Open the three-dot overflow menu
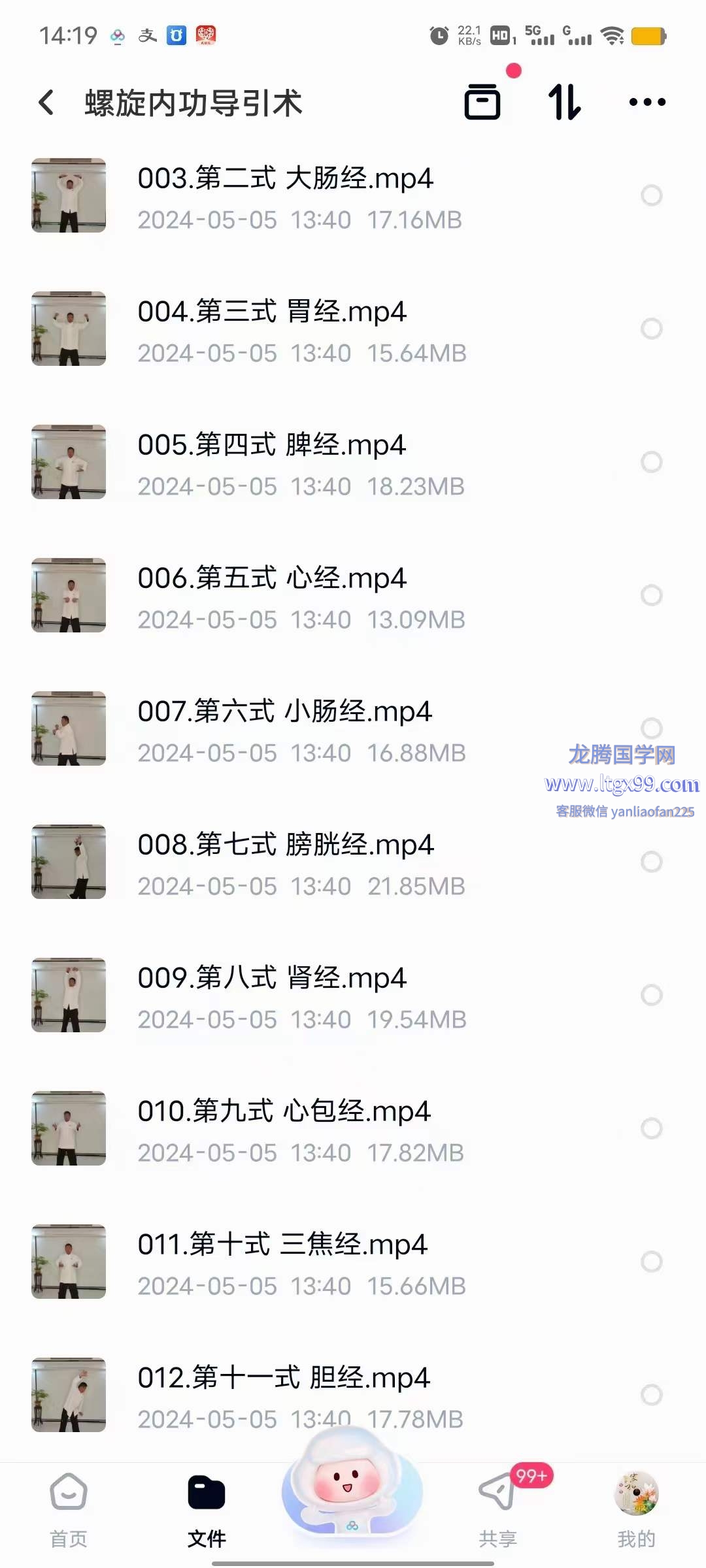Screen dimensions: 706x1568 click(647, 102)
